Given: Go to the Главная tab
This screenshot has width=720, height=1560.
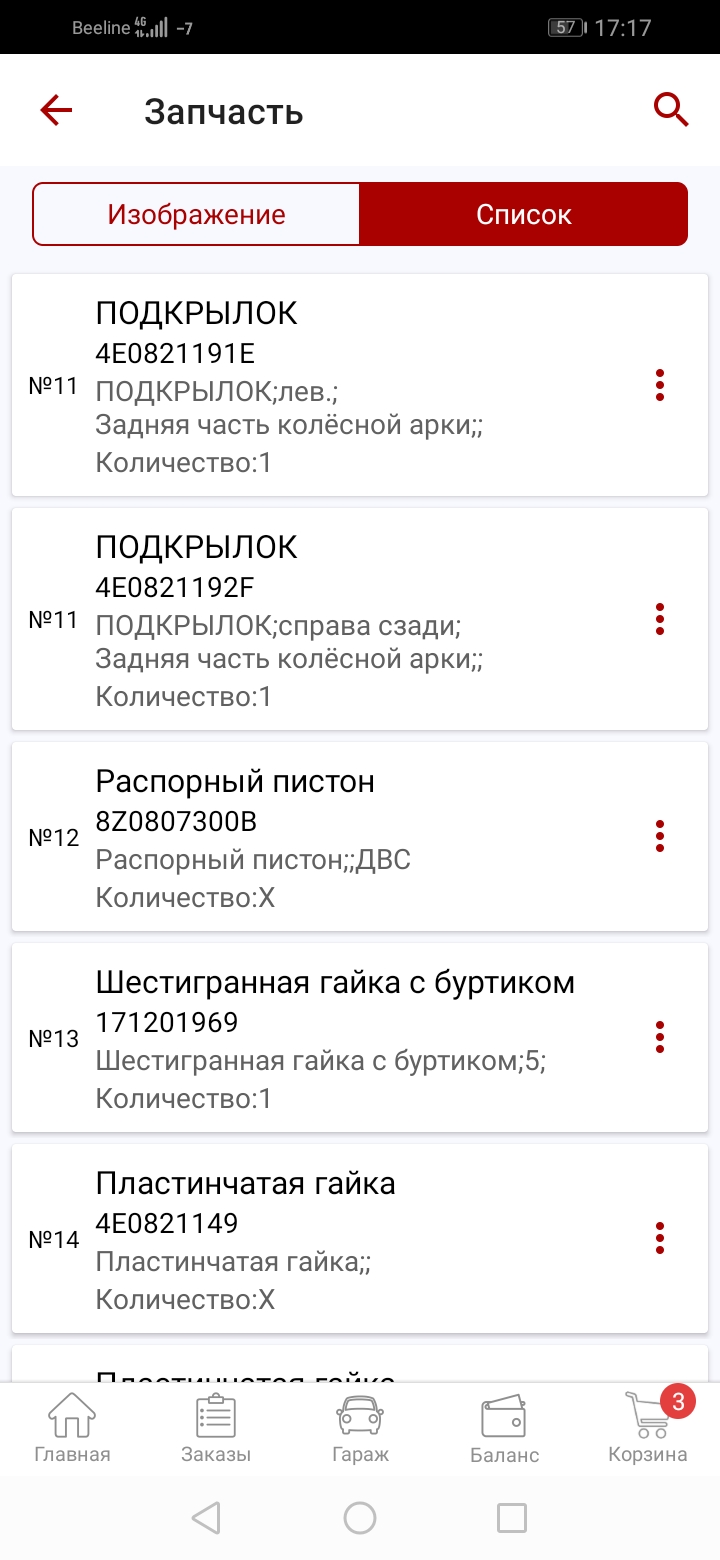Looking at the screenshot, I should coord(72,1428).
